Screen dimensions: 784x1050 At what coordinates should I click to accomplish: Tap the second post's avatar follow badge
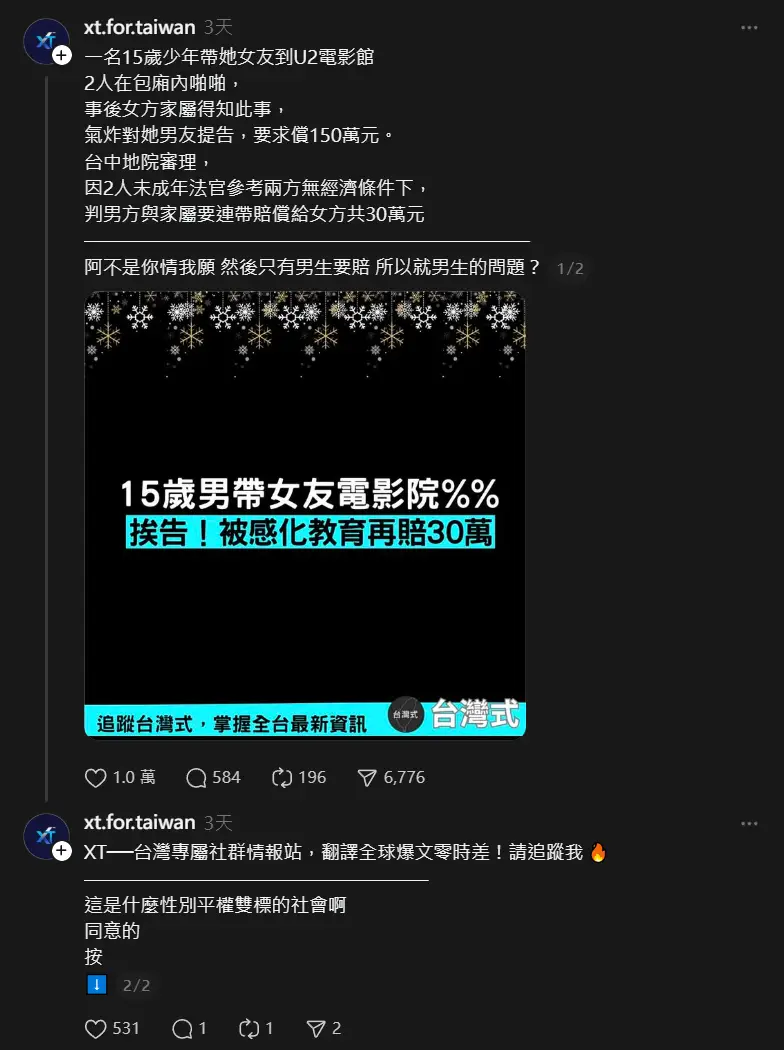point(62,852)
